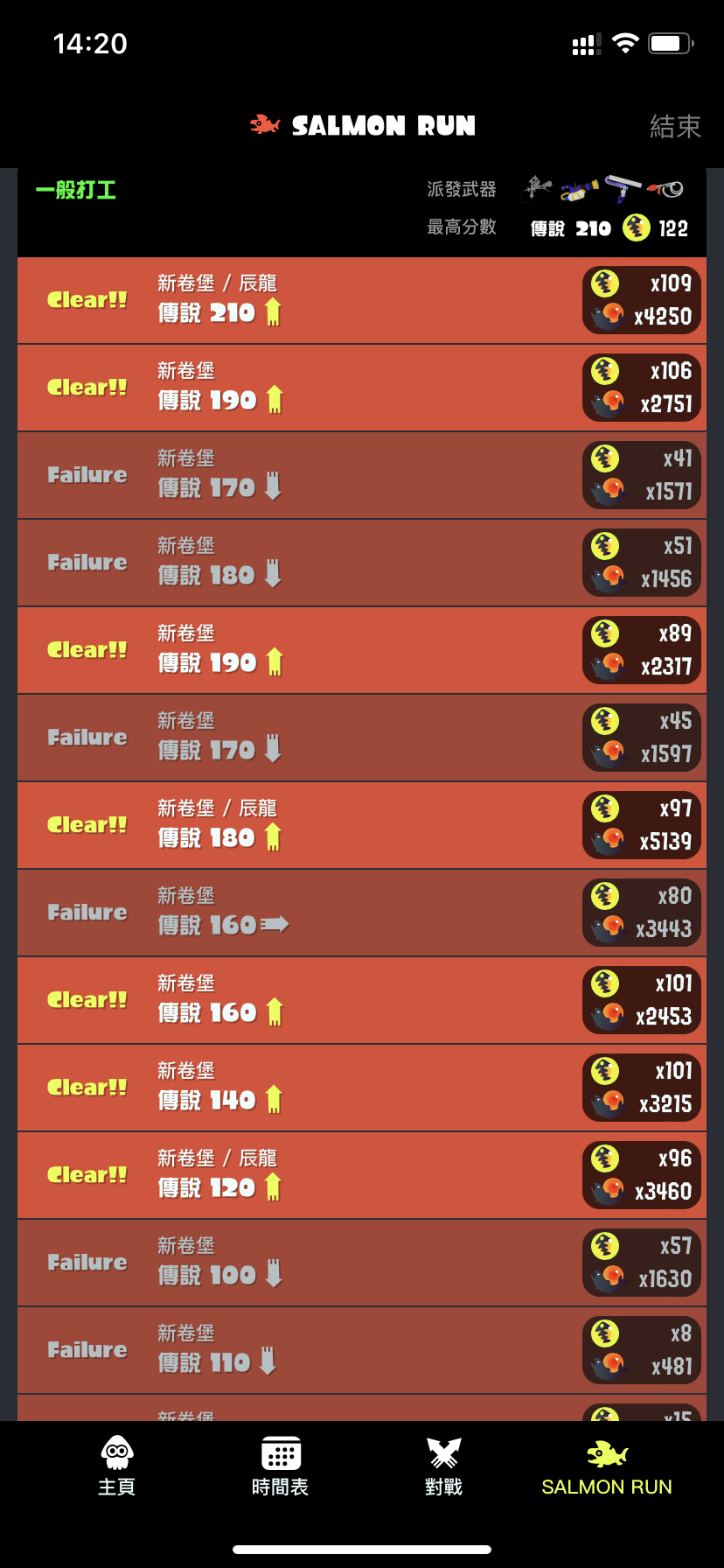724x1568 pixels.
Task: Go to the 對戰 battles tab
Action: [x=443, y=1466]
